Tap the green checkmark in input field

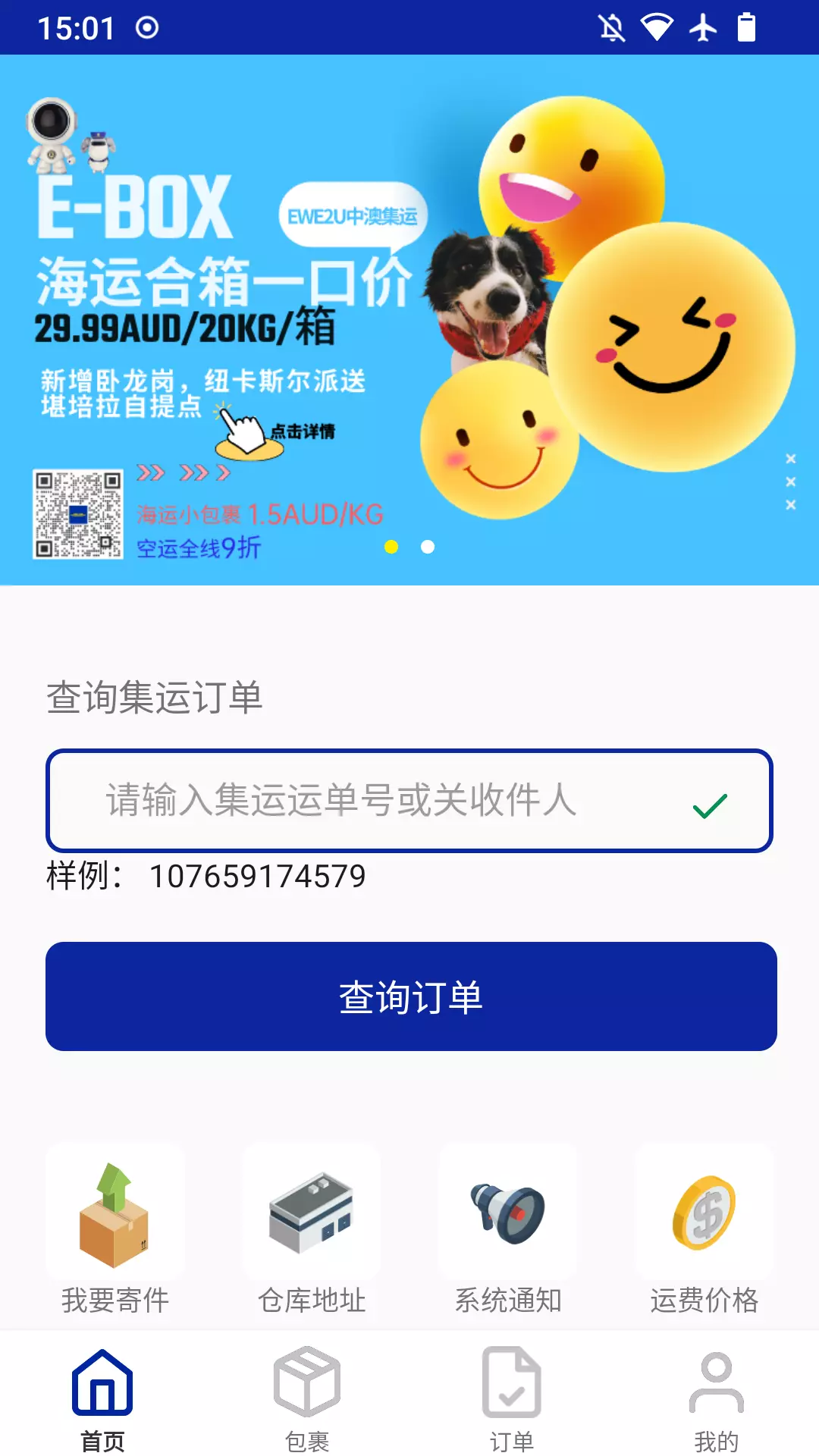click(710, 805)
